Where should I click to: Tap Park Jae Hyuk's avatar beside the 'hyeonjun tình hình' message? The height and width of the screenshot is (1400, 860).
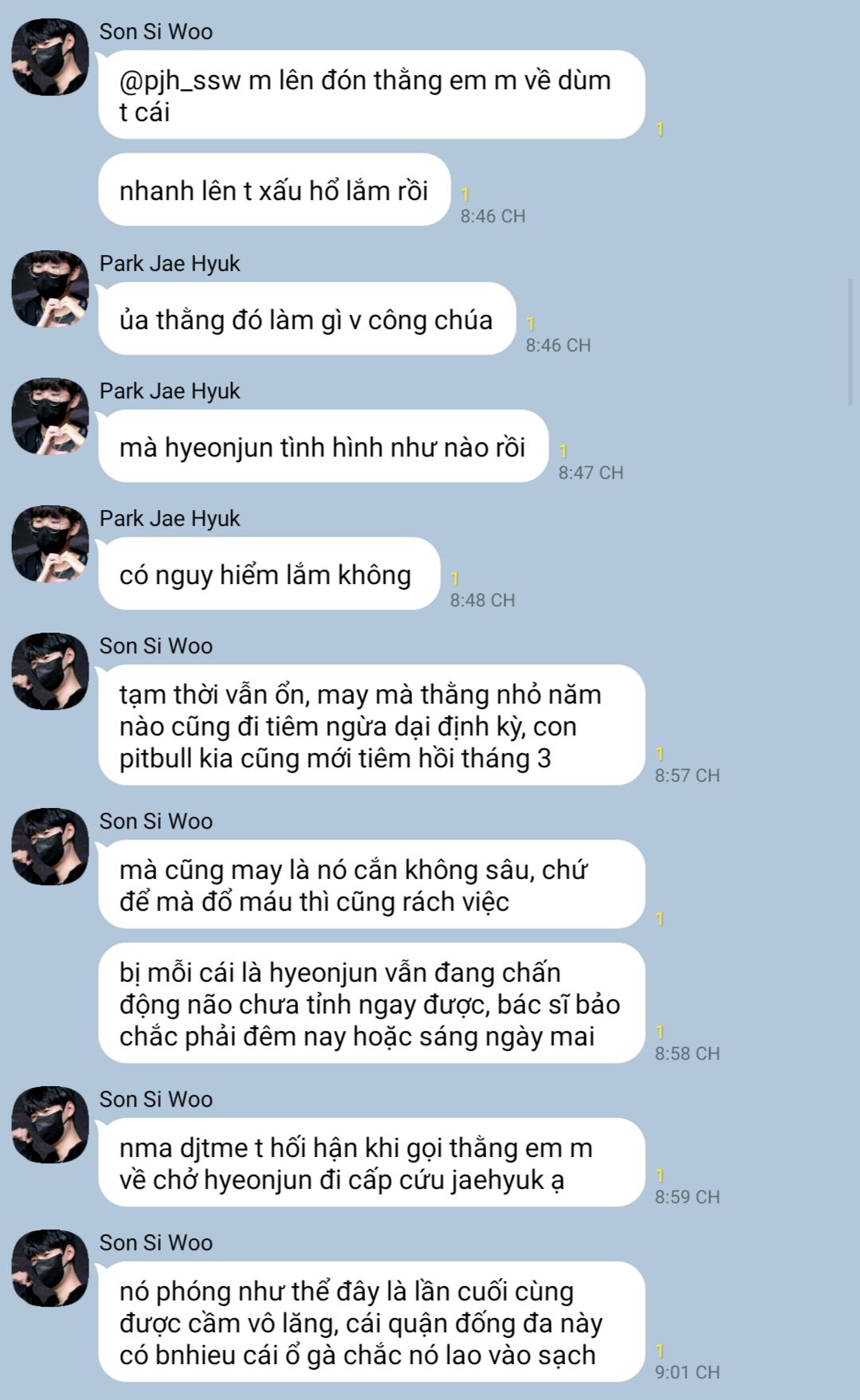pyautogui.click(x=49, y=416)
